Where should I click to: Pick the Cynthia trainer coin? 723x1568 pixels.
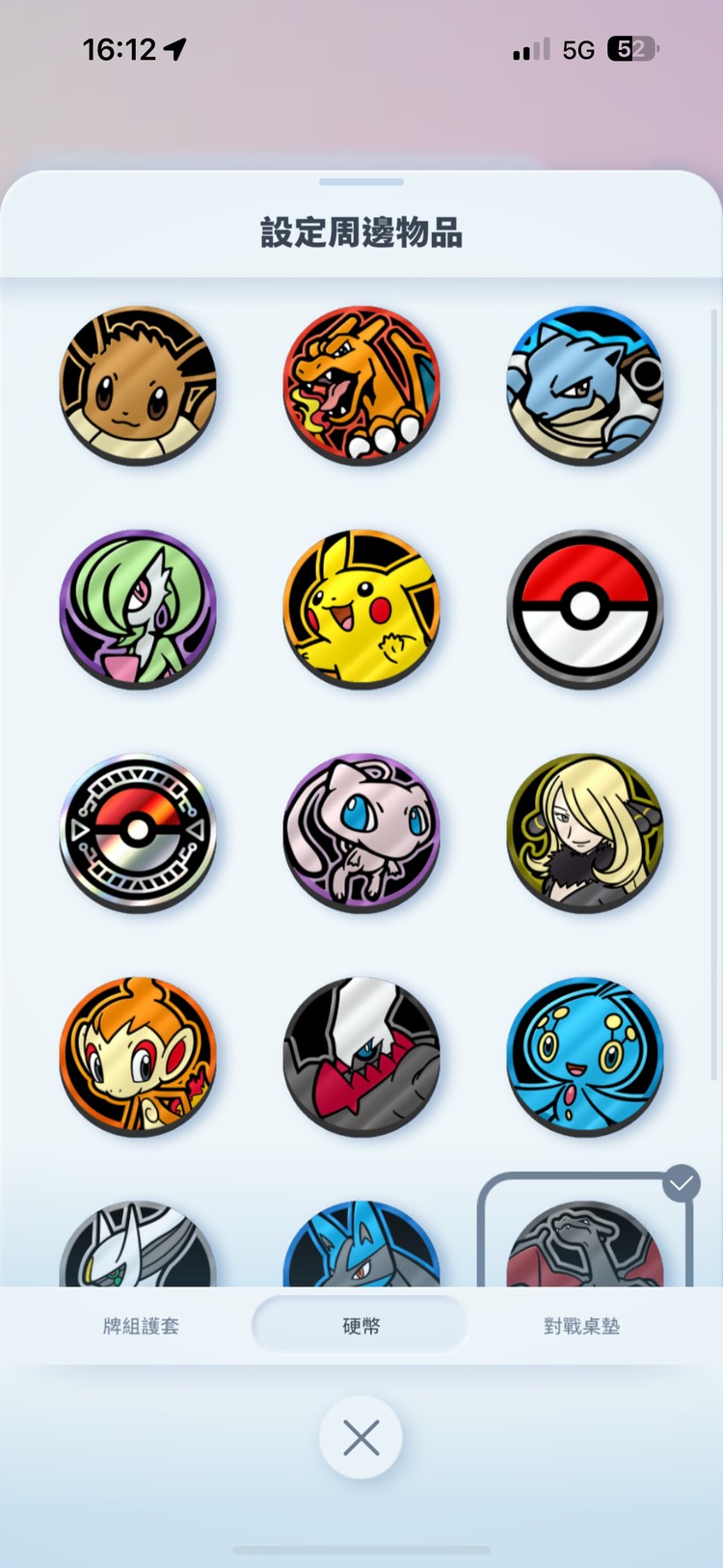(585, 832)
